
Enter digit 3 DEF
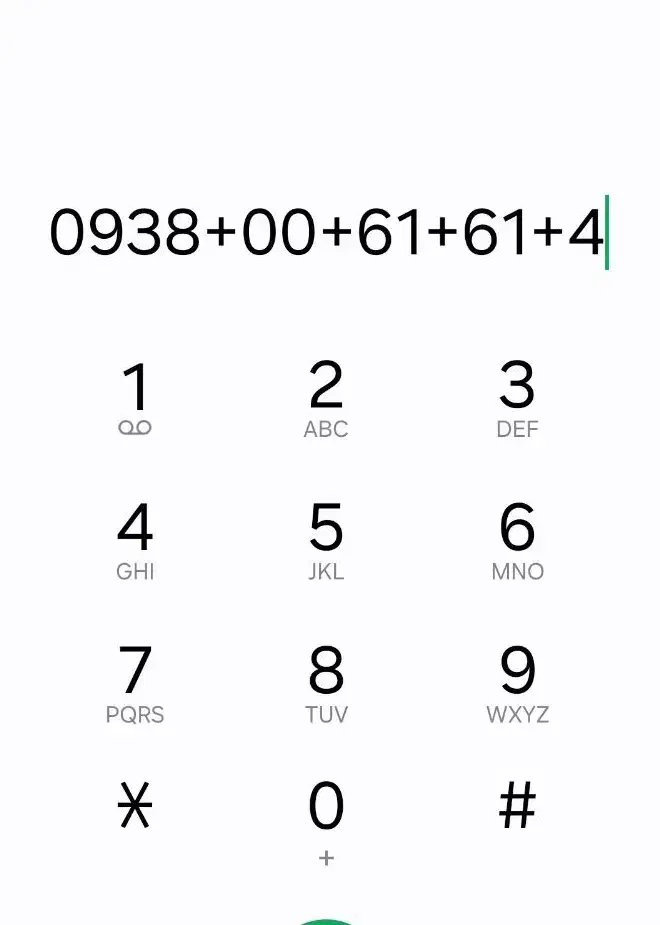pyautogui.click(x=517, y=398)
